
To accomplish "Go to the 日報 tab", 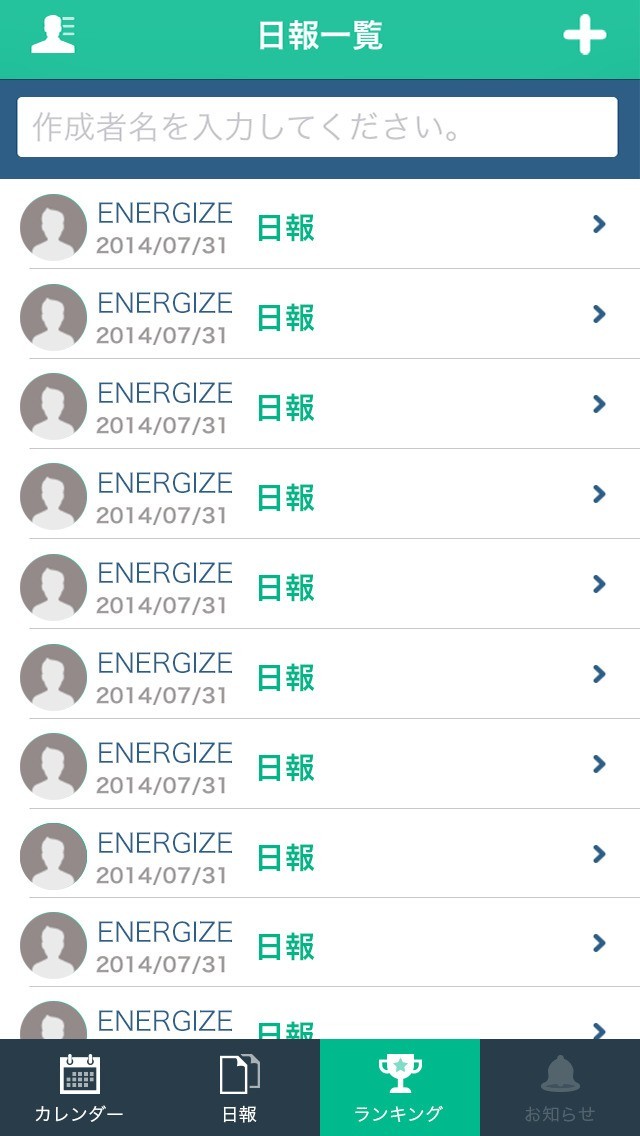I will (240, 1088).
